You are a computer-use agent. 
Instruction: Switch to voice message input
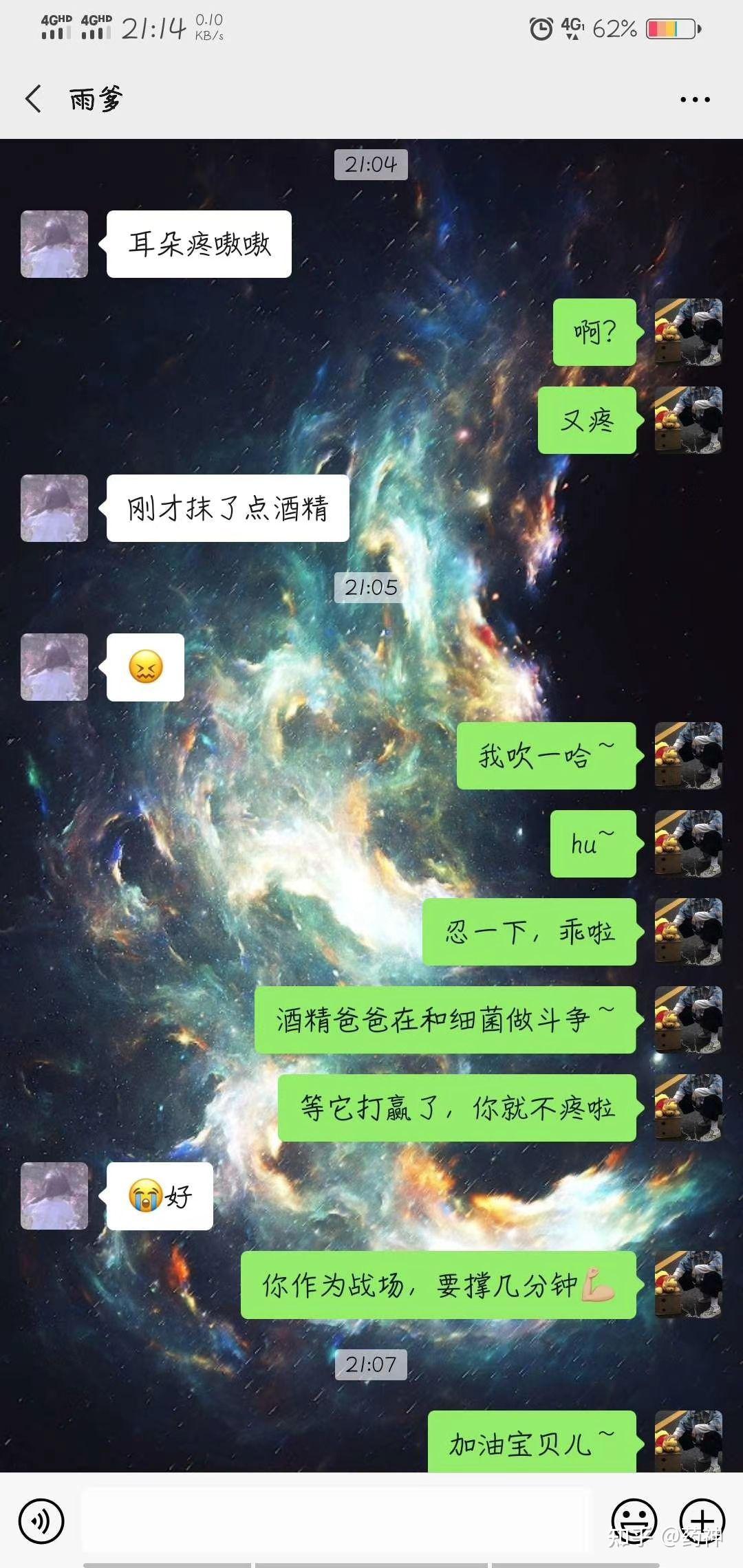41,1521
